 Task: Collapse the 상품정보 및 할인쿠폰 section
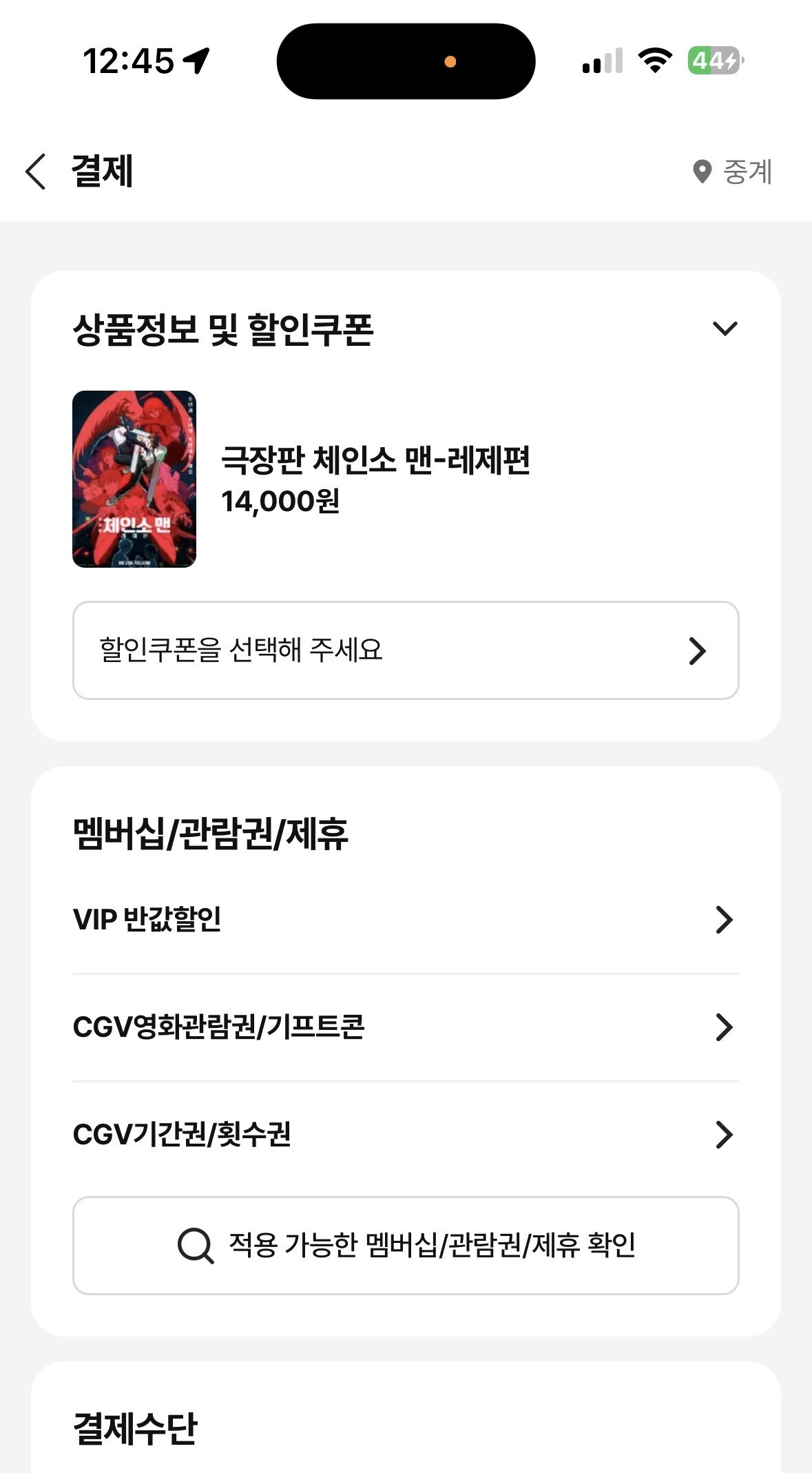[725, 329]
